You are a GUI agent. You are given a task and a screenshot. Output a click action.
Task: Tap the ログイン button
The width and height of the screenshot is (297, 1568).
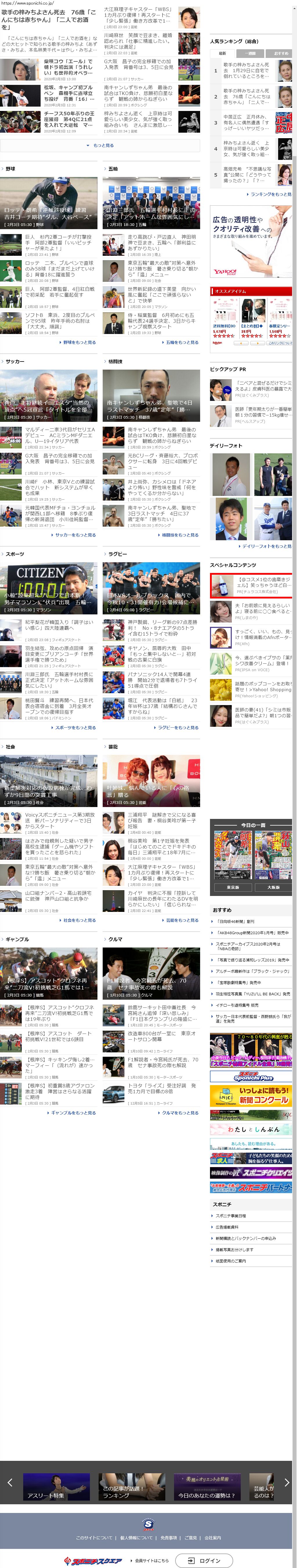tap(204, 1560)
